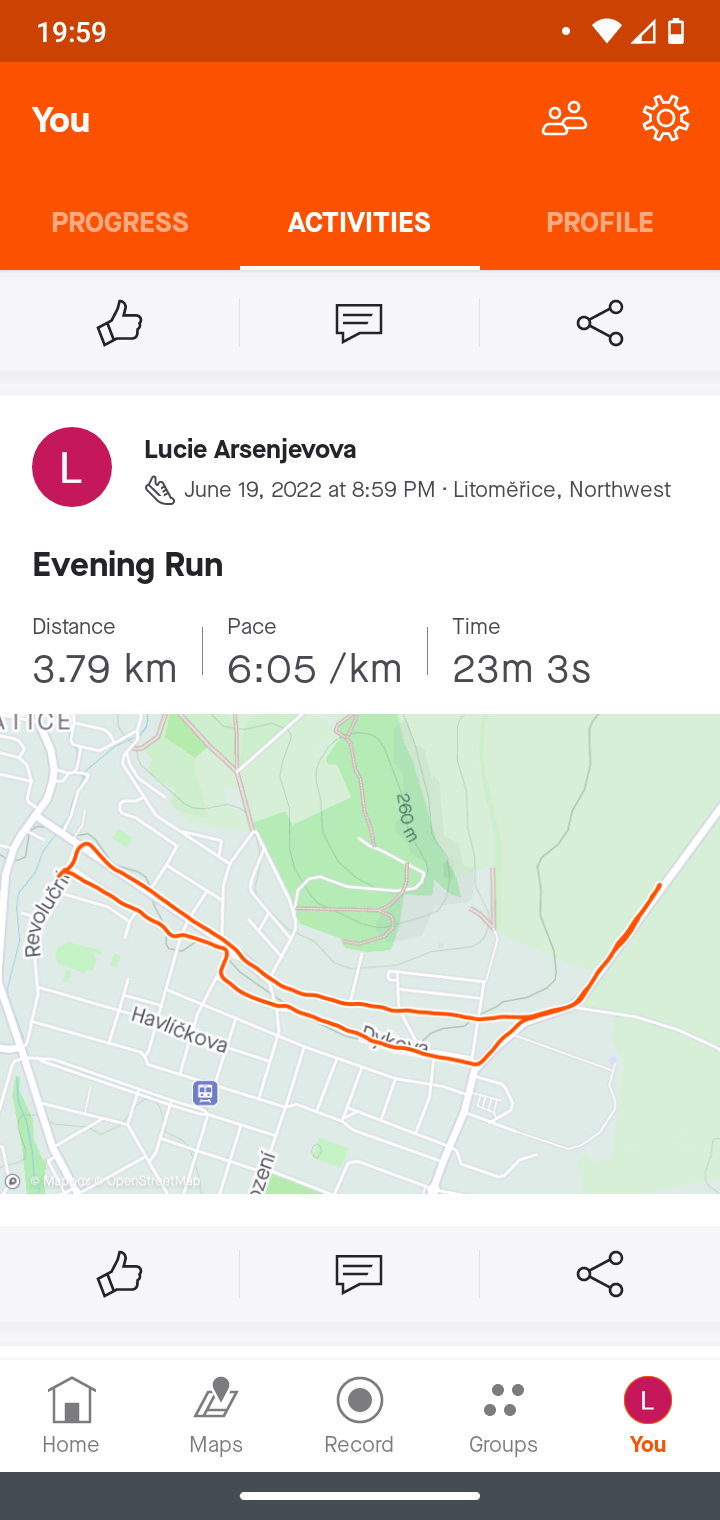720x1520 pixels.
Task: Open the Evening Run route map
Action: 360,953
